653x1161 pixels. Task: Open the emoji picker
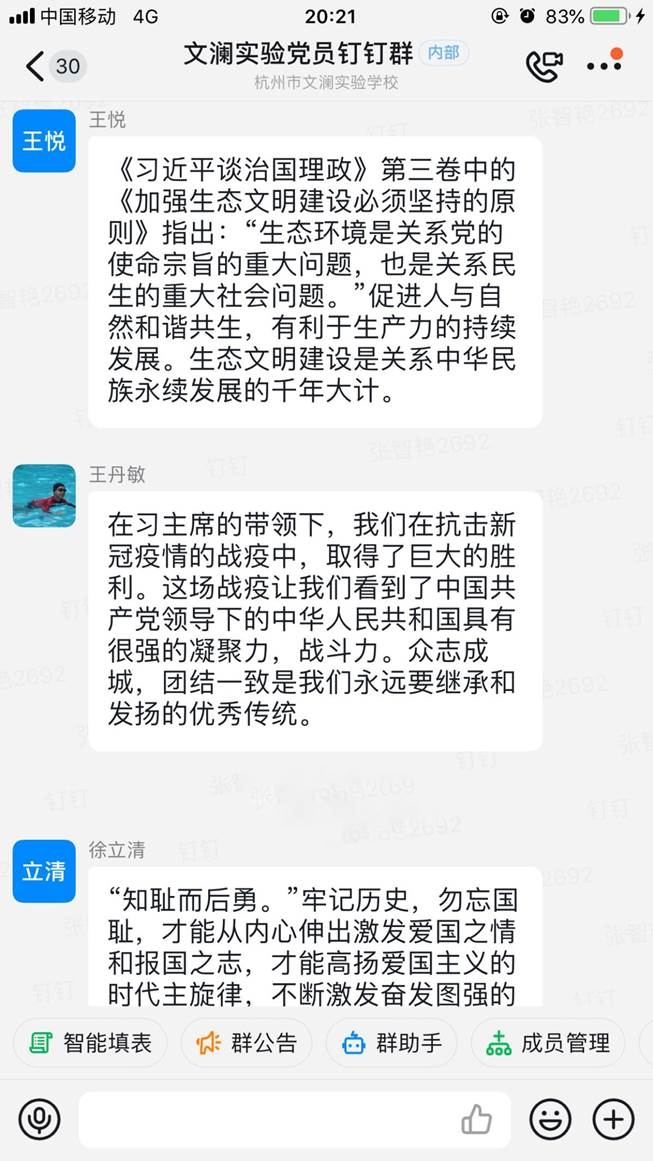click(x=550, y=1119)
